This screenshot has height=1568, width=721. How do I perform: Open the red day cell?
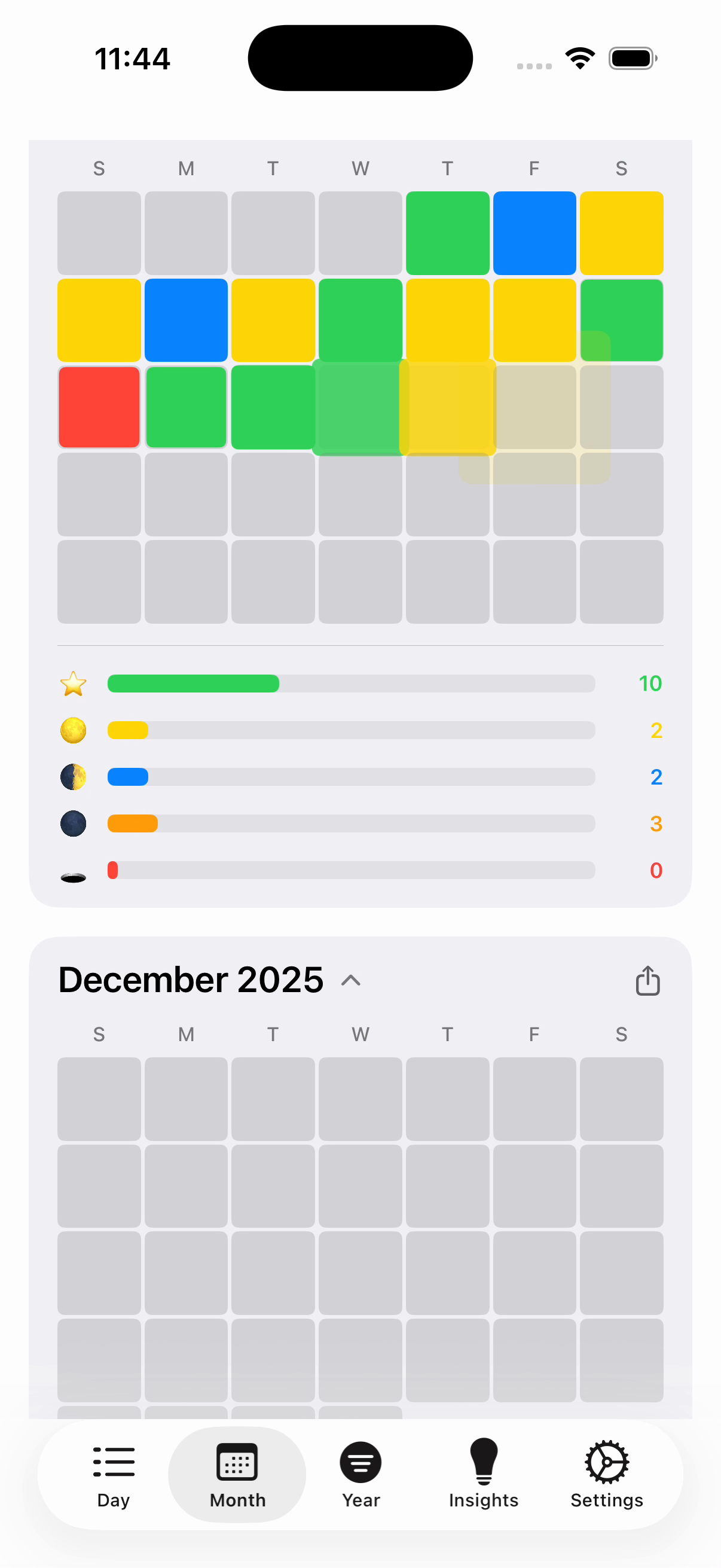(x=99, y=407)
